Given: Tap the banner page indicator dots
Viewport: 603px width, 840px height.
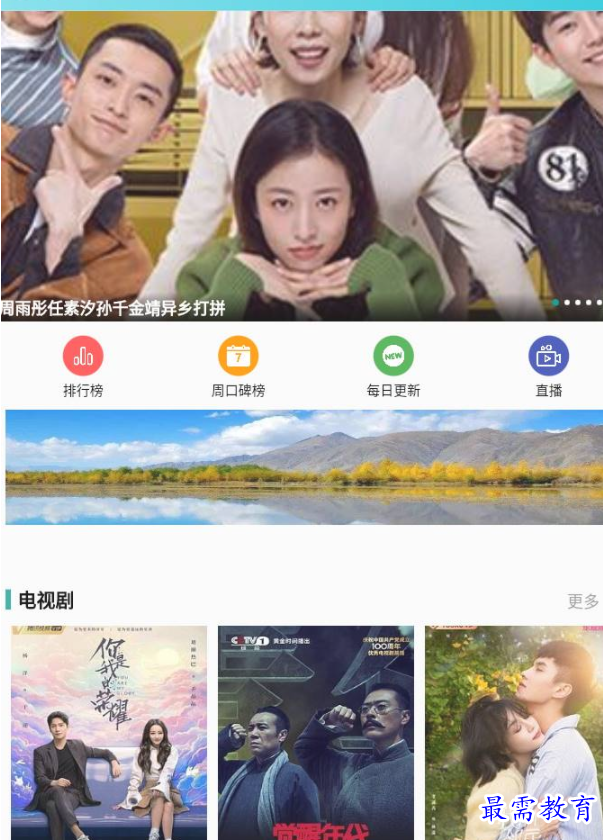Looking at the screenshot, I should point(577,302).
